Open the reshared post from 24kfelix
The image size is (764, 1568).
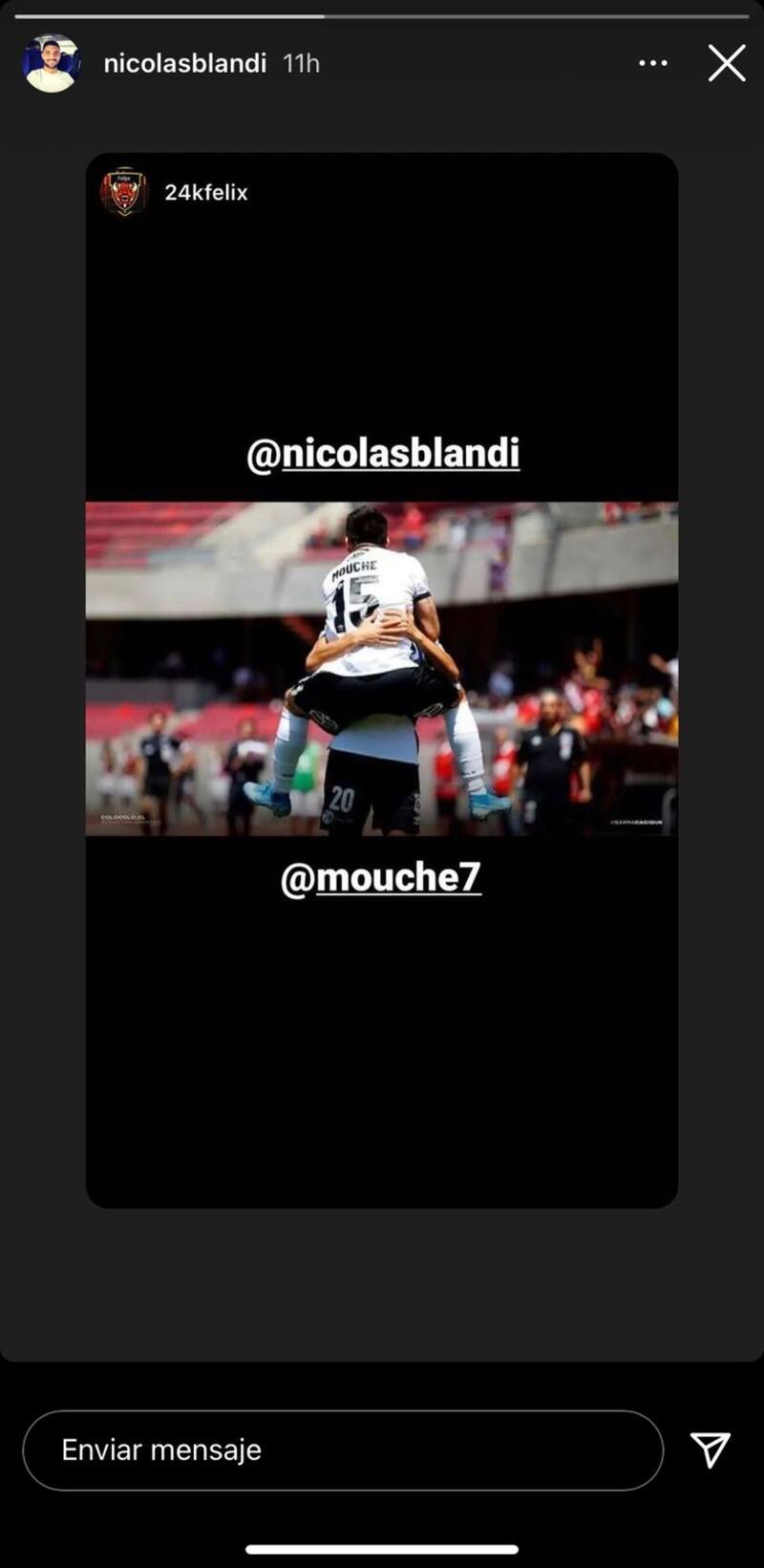[382, 669]
